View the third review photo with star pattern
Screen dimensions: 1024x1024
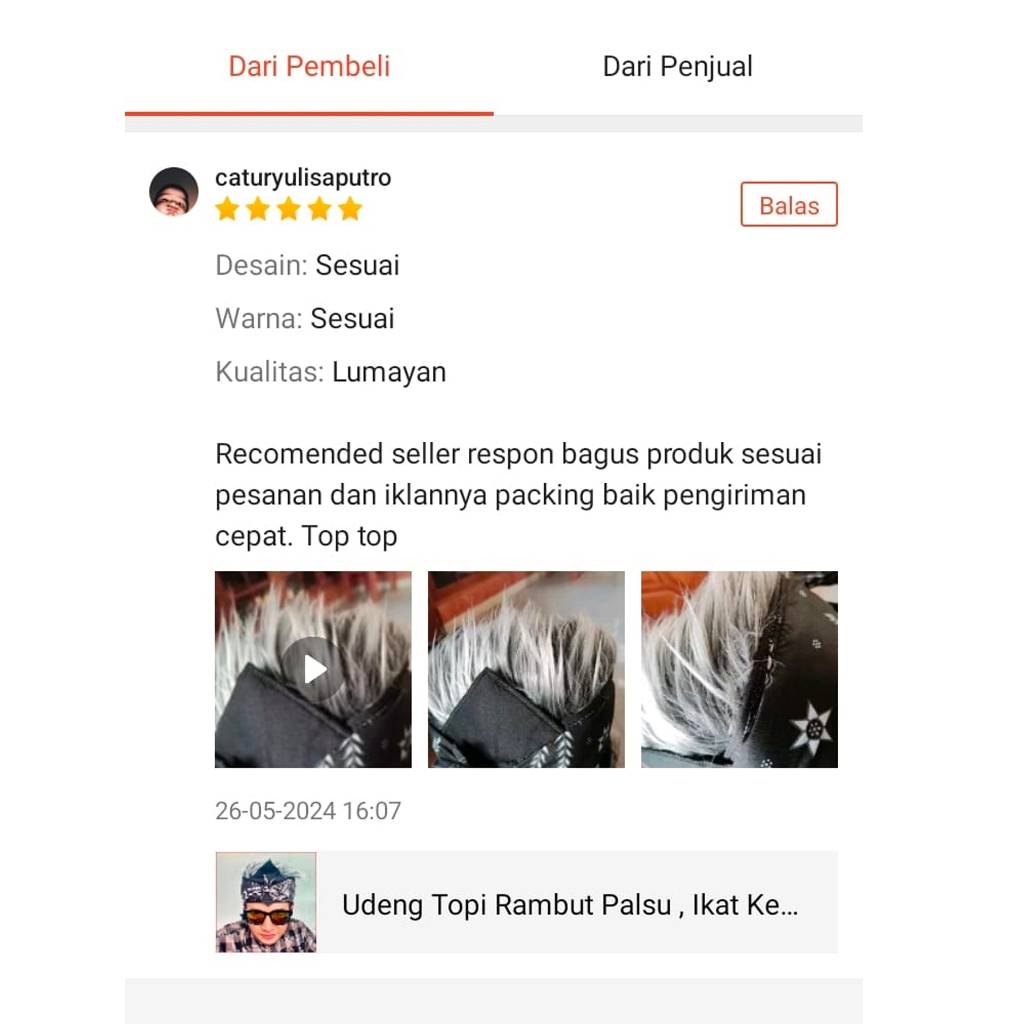739,669
